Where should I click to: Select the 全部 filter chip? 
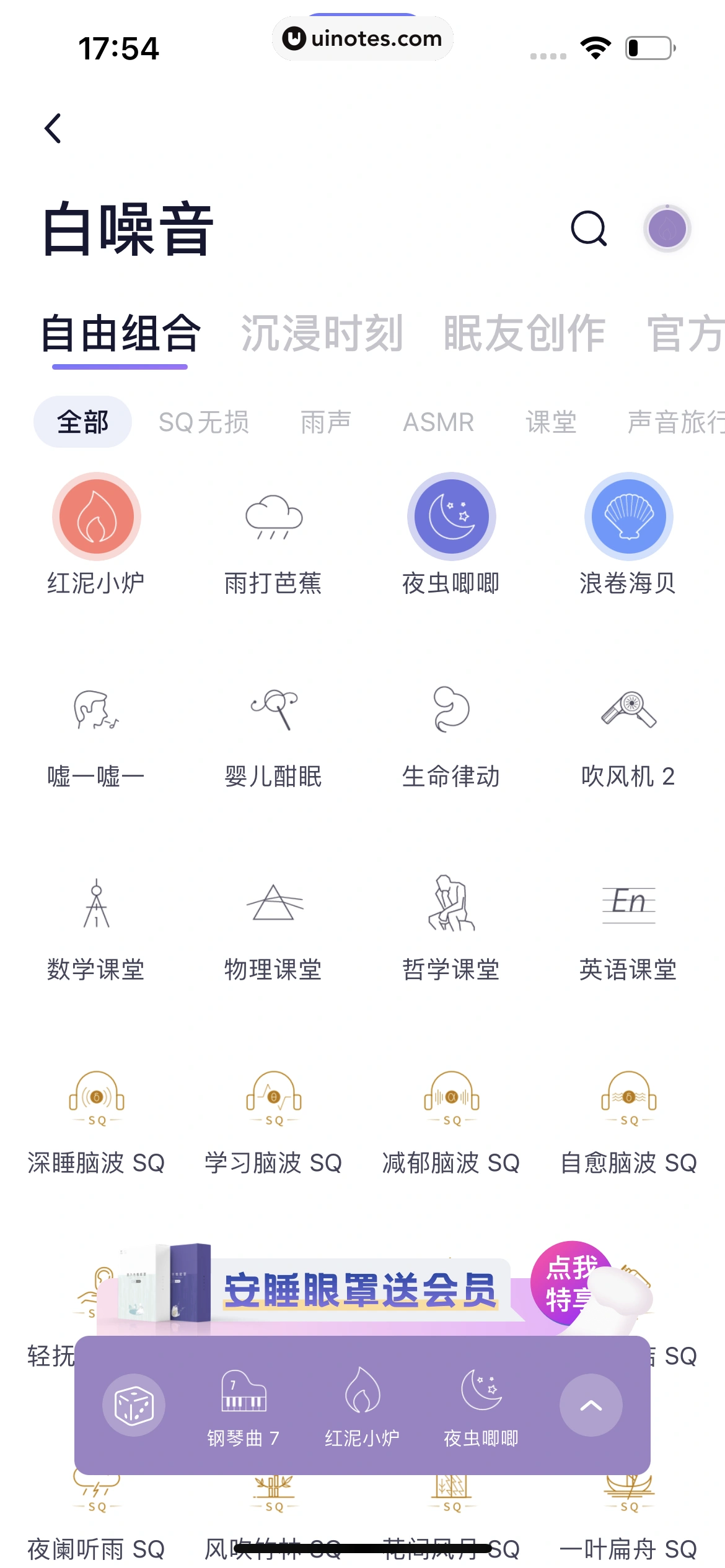click(81, 421)
